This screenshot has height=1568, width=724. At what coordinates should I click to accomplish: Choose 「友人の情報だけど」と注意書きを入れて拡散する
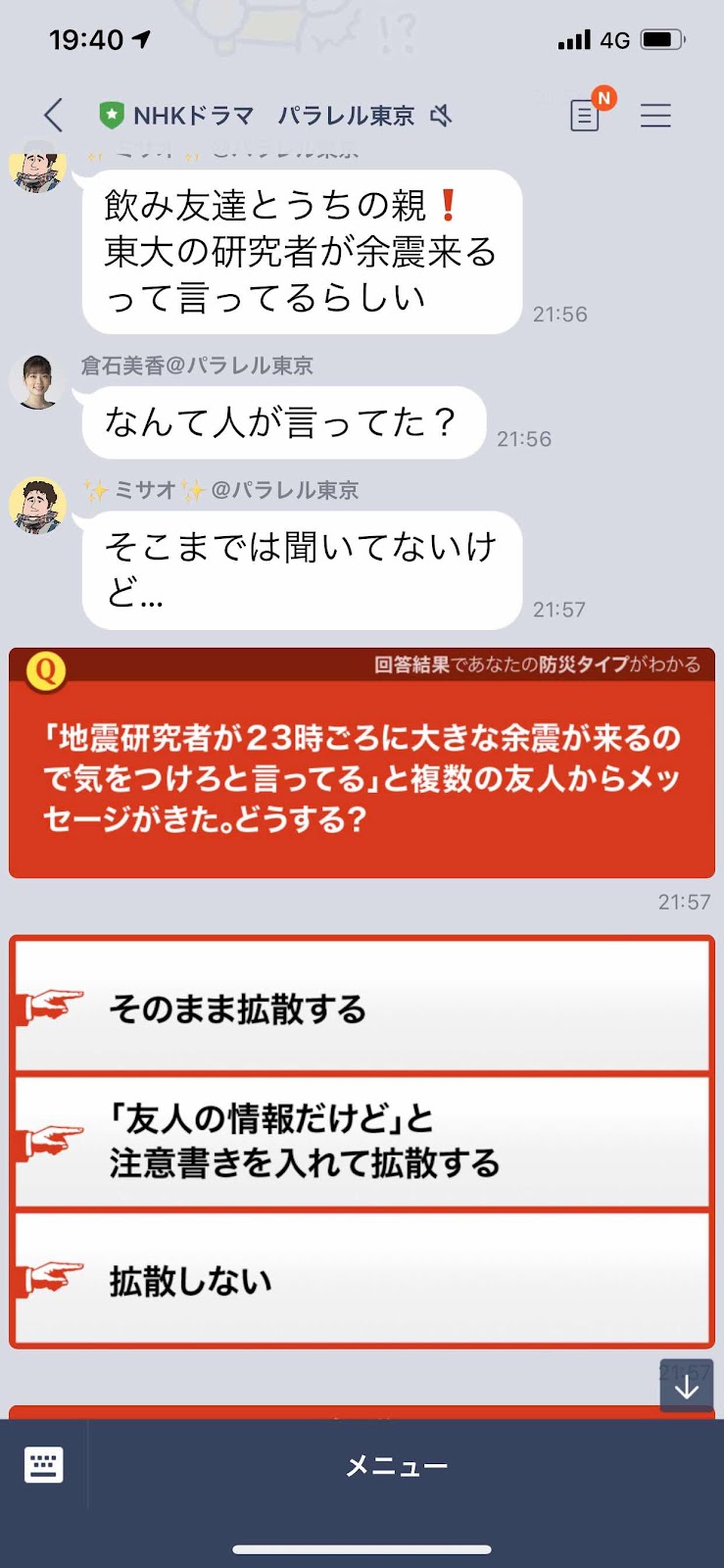pos(362,1141)
